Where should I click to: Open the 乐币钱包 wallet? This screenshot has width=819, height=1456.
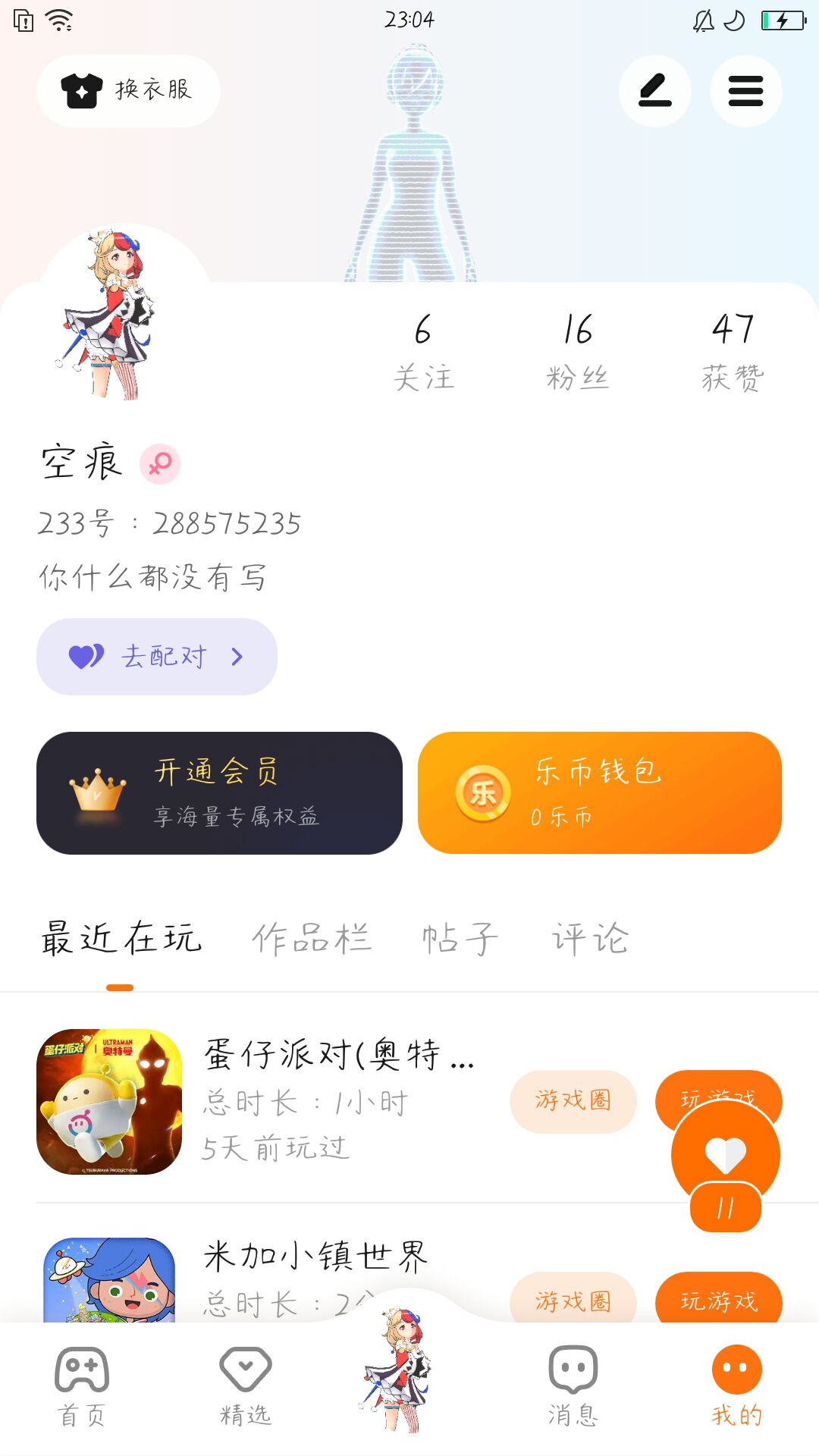point(599,793)
